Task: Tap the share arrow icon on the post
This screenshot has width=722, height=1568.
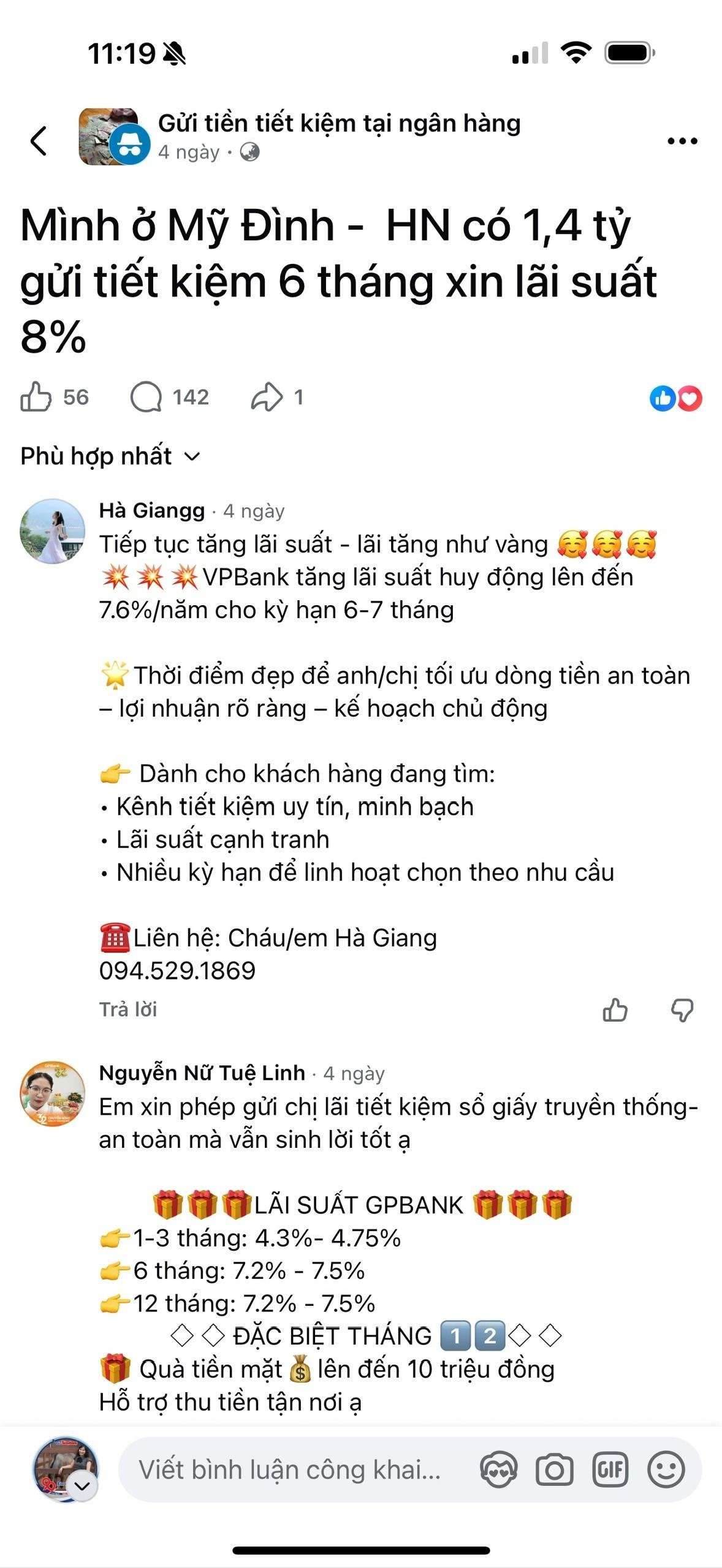Action: pyautogui.click(x=266, y=398)
